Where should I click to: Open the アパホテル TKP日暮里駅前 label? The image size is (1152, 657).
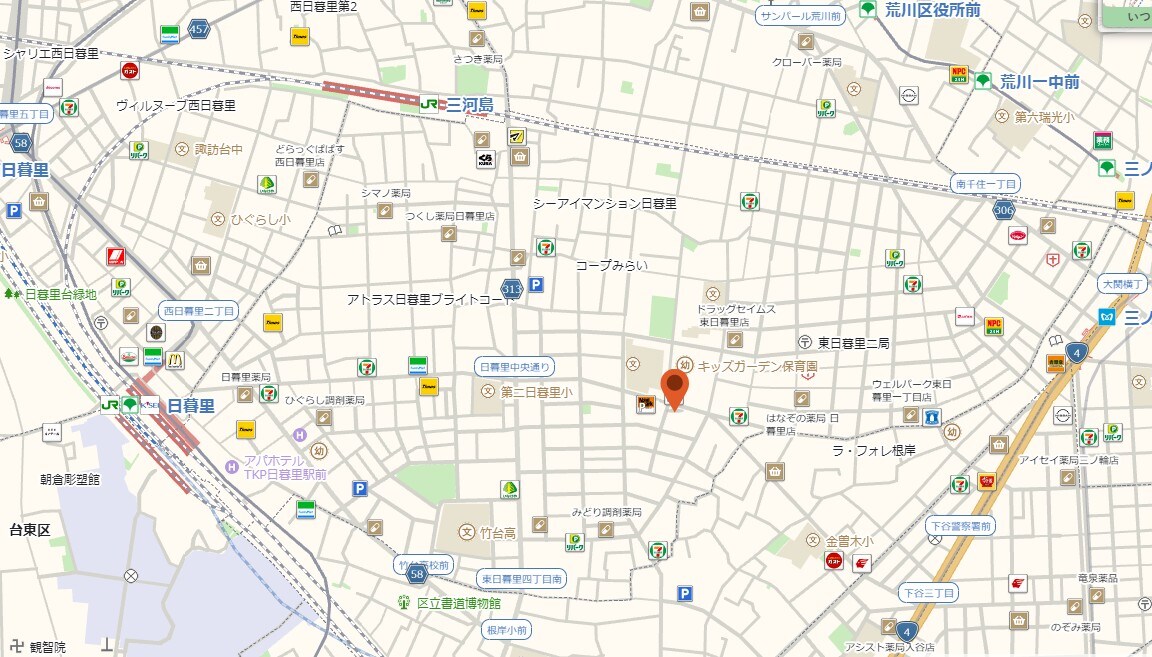pos(285,467)
